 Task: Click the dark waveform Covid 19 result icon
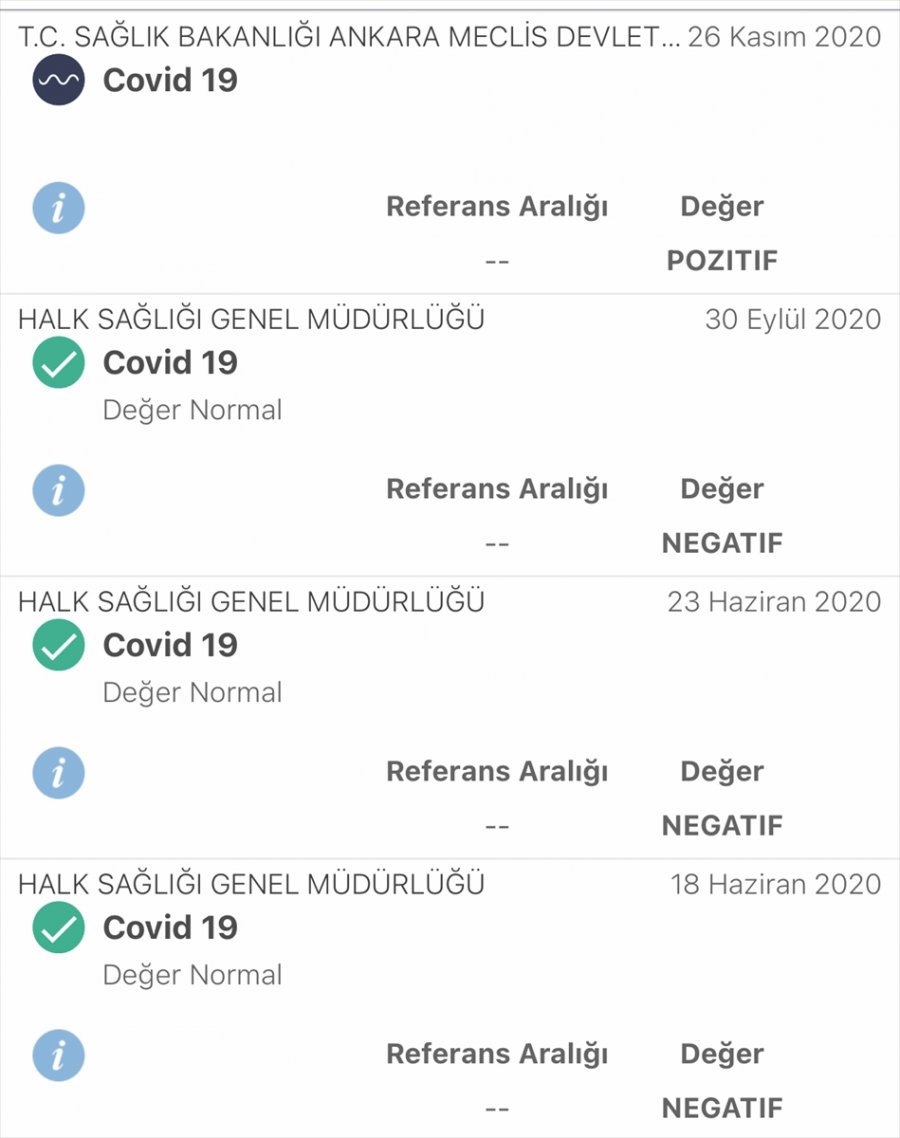(x=60, y=79)
